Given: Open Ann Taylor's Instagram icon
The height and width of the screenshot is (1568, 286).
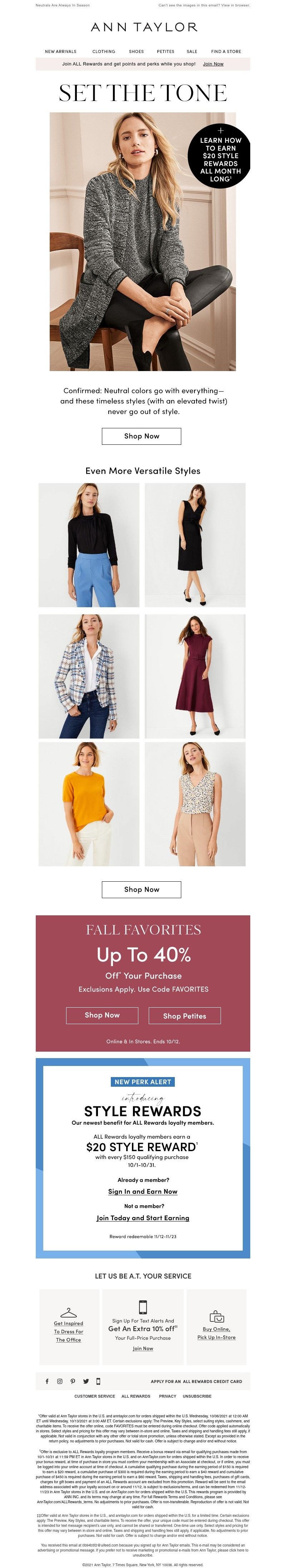Looking at the screenshot, I should [60, 1381].
